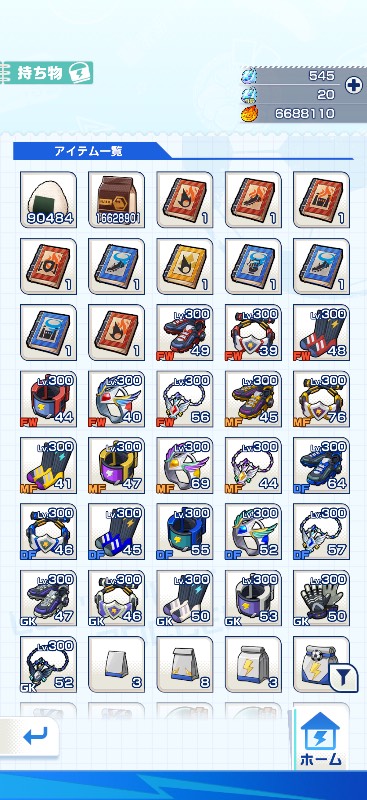Select FW necklace with count 56

click(185, 398)
